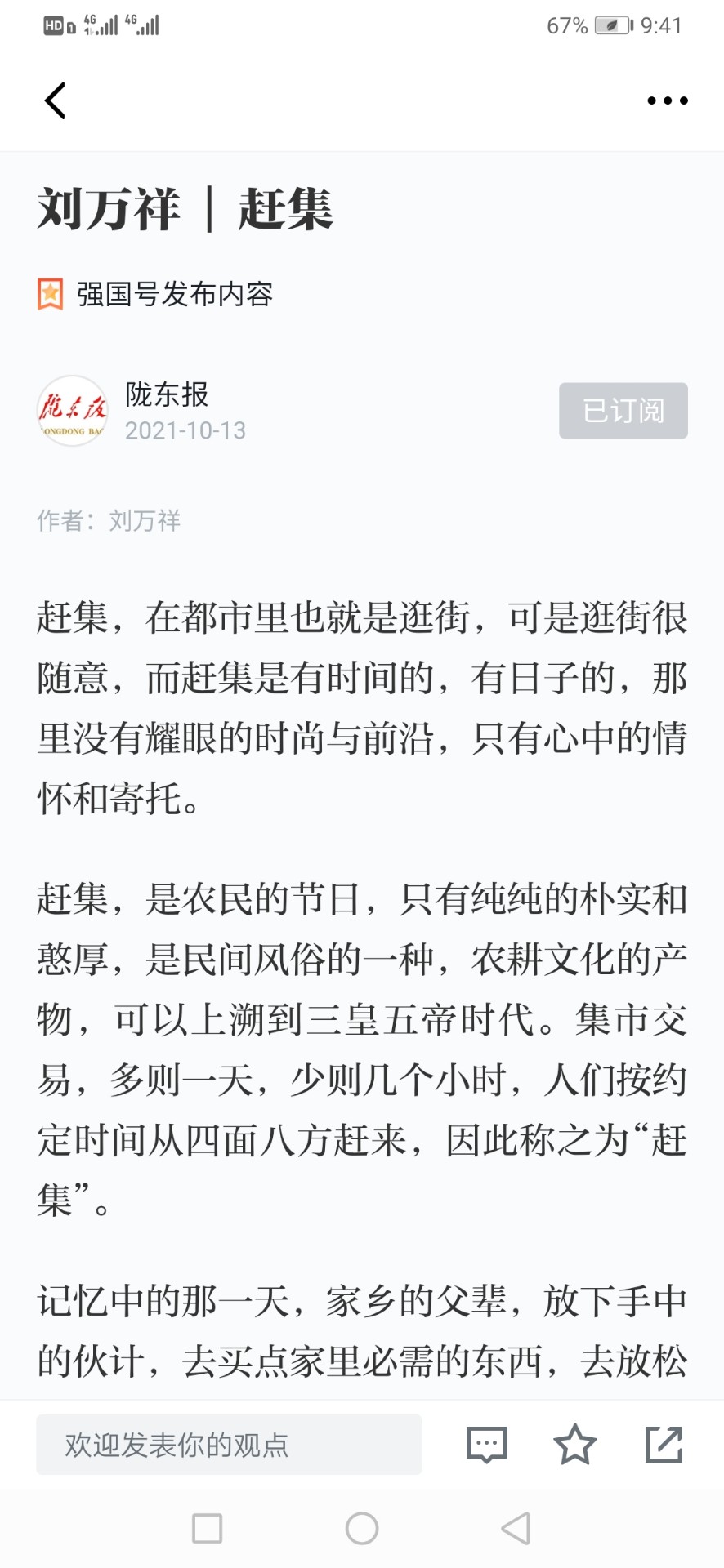The height and width of the screenshot is (1568, 724).
Task: Open recent apps via the square button
Action: pos(207,1528)
